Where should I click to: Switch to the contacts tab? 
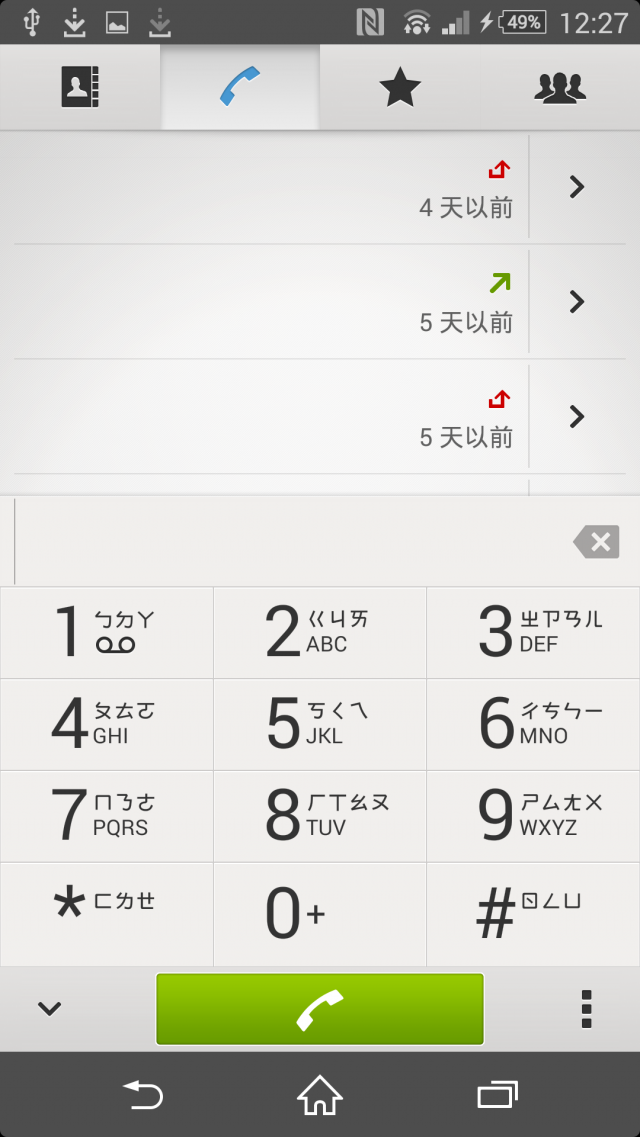coord(80,87)
